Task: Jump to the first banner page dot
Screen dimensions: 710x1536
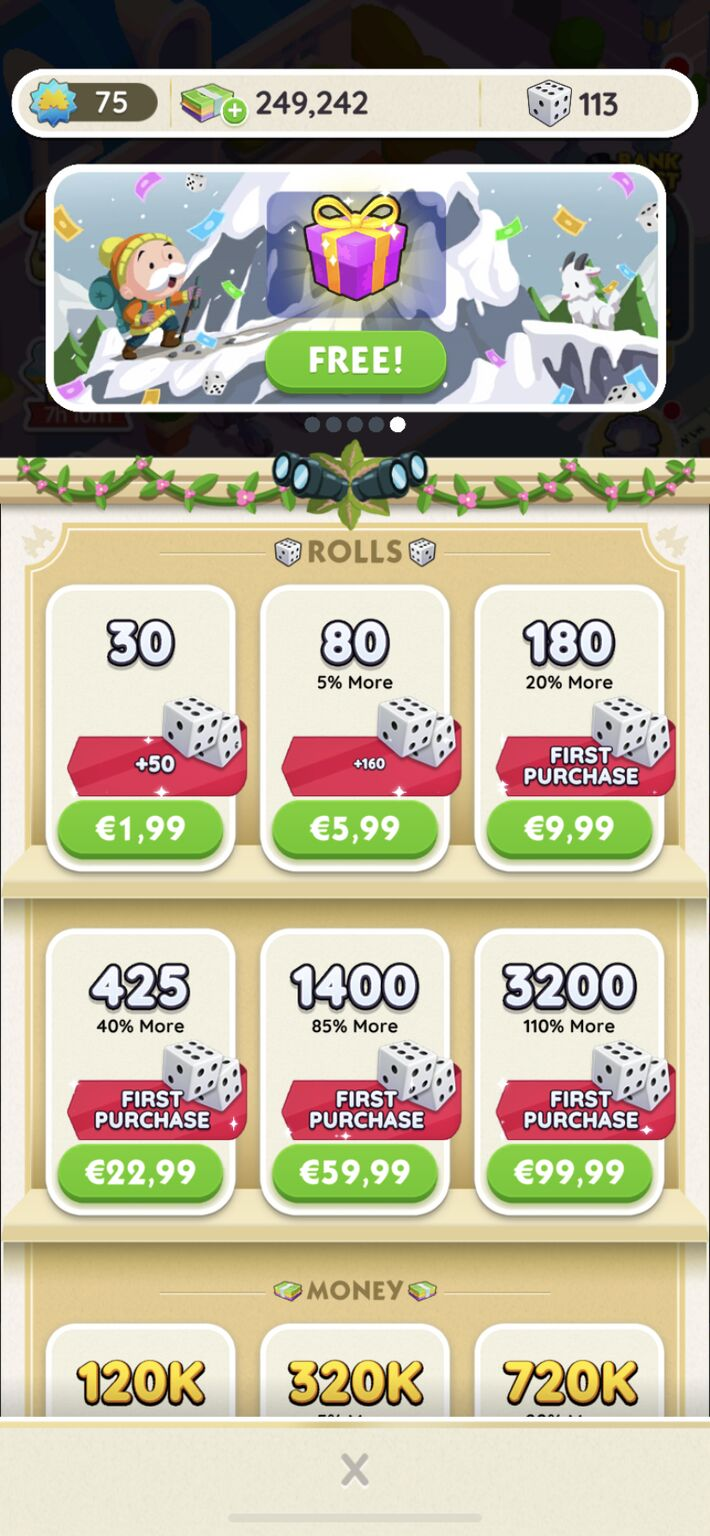Action: (x=312, y=424)
